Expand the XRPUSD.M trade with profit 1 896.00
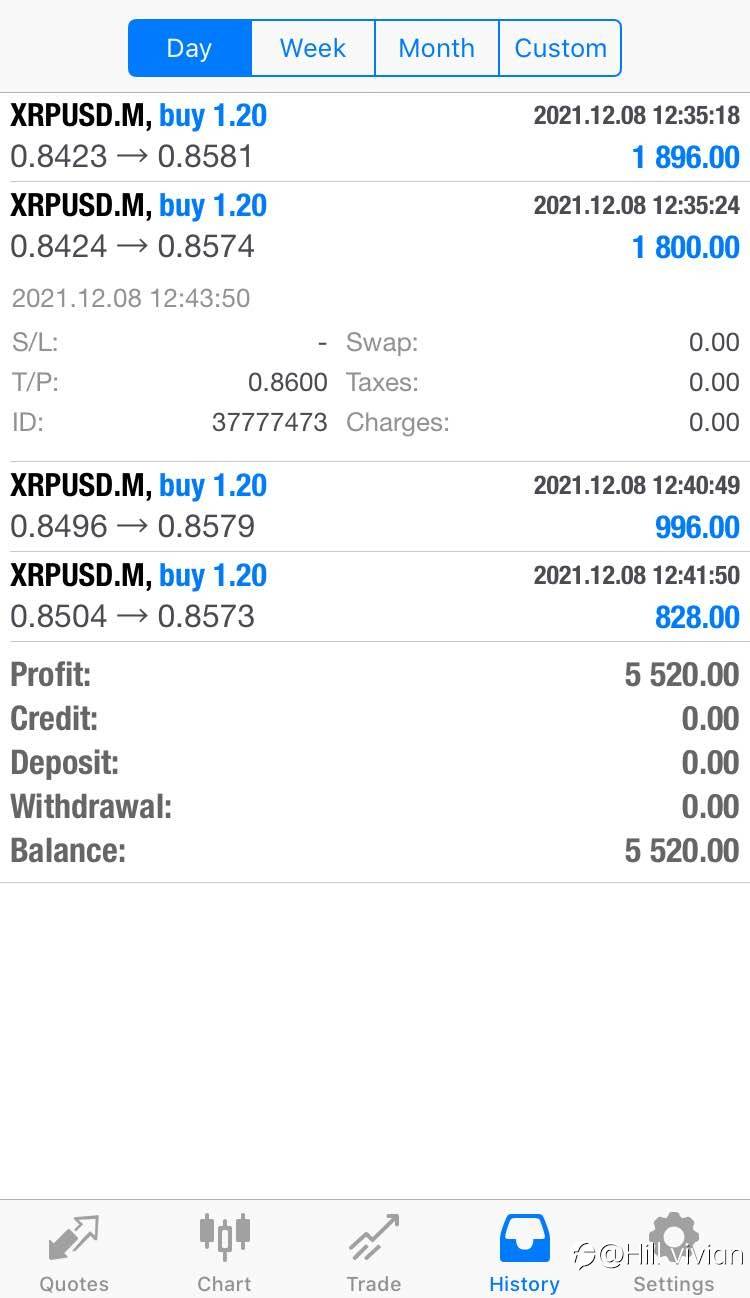 tap(375, 137)
